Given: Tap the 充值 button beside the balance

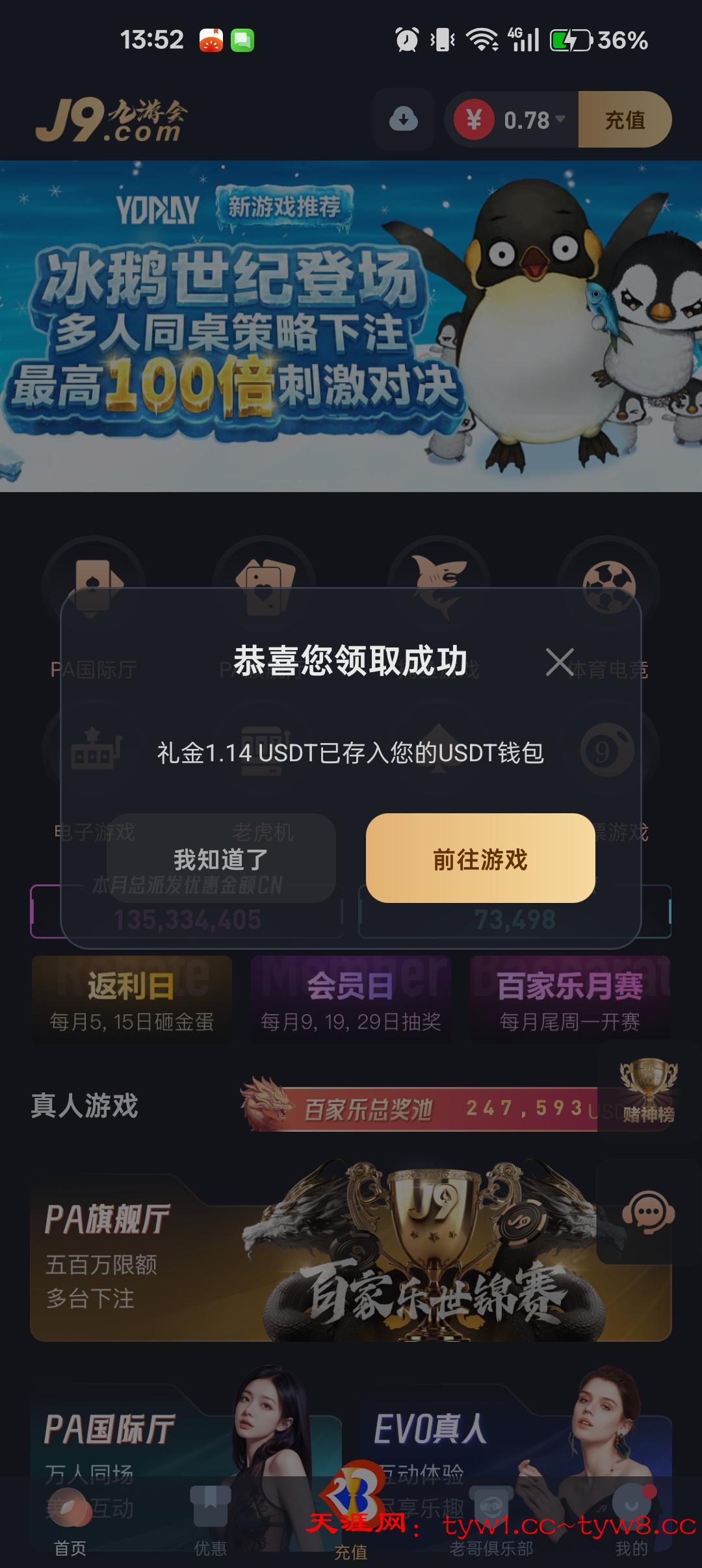Looking at the screenshot, I should [x=624, y=120].
